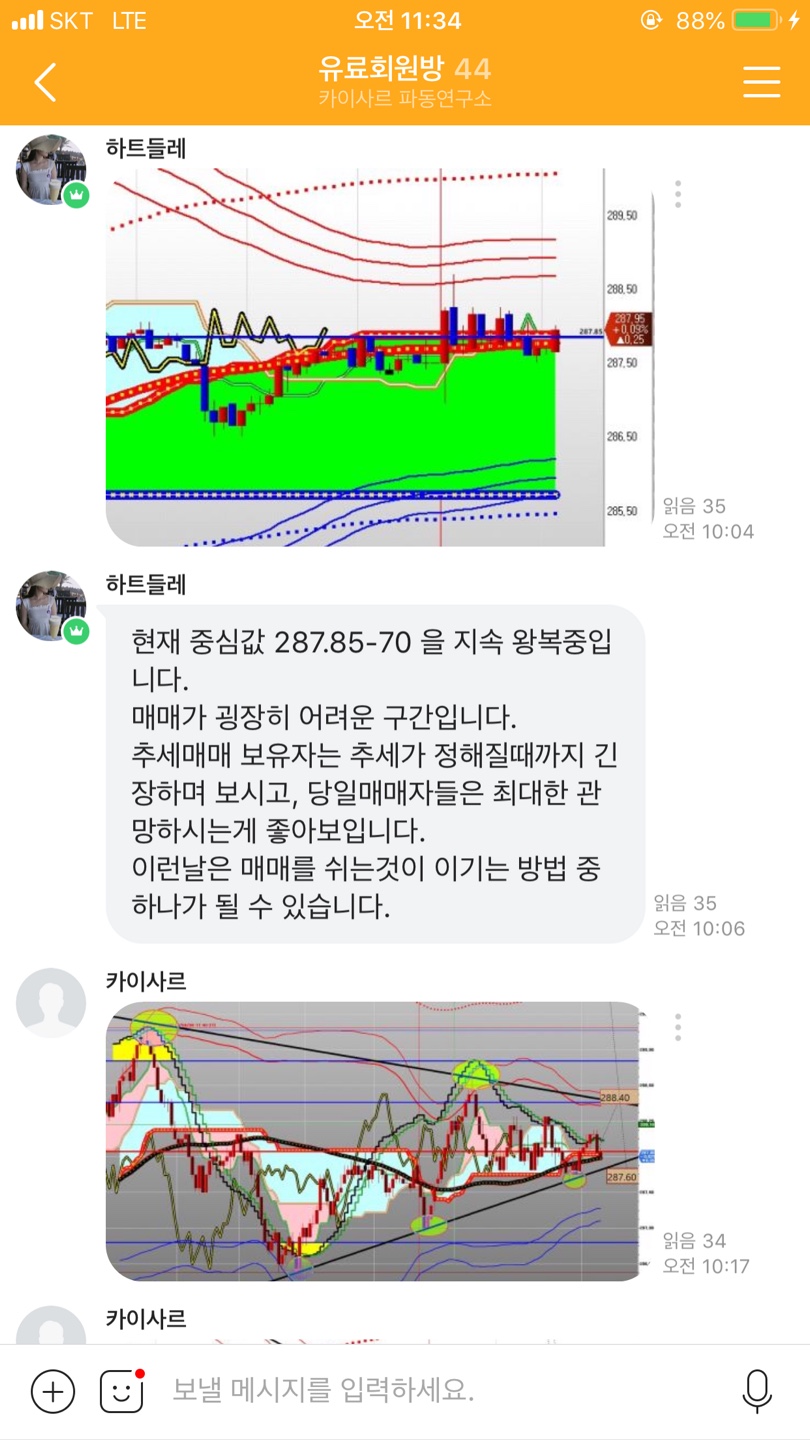The image size is (810, 1440).
Task: View 카이사르's chart image sent at 10:17
Action: point(376,1140)
